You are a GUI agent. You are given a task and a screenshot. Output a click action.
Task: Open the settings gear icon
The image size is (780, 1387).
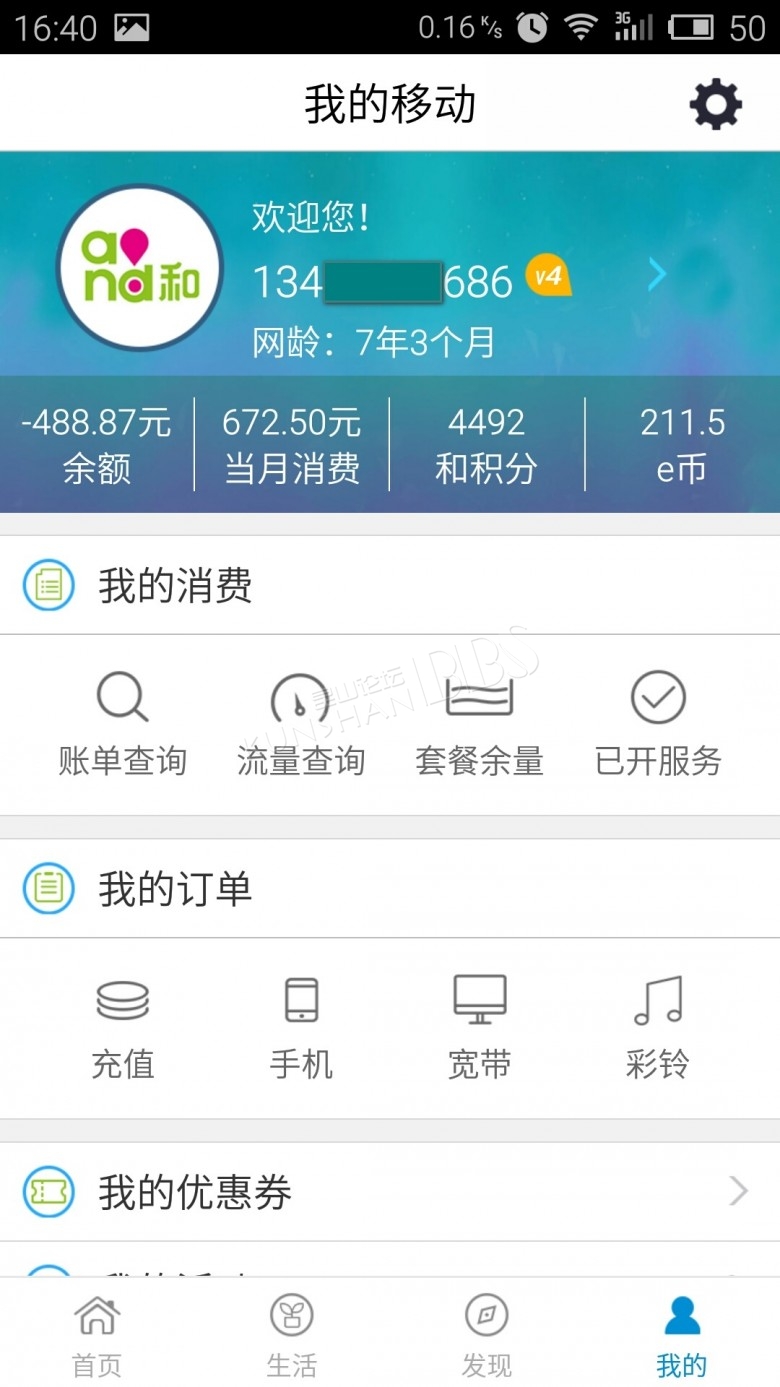(715, 104)
